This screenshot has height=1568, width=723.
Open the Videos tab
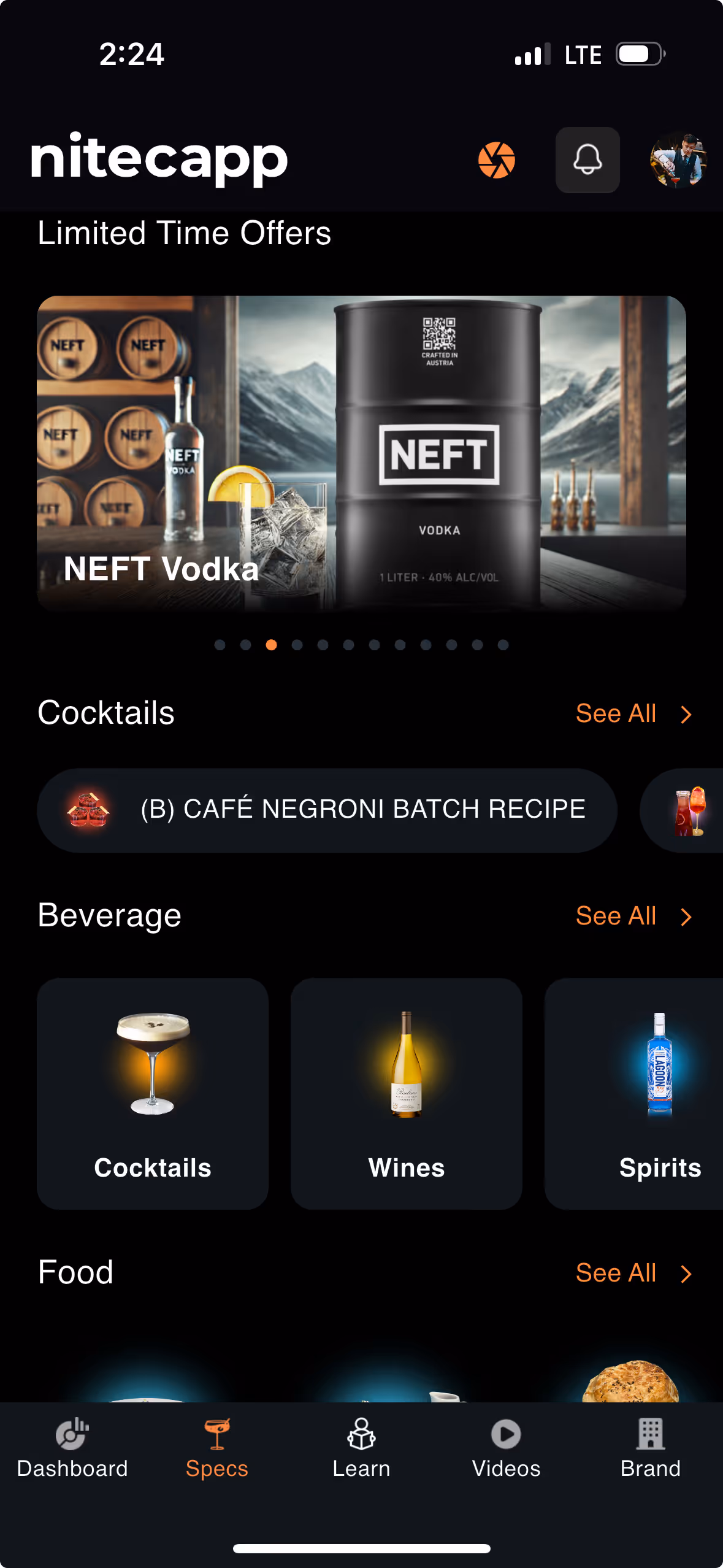pos(507,1448)
